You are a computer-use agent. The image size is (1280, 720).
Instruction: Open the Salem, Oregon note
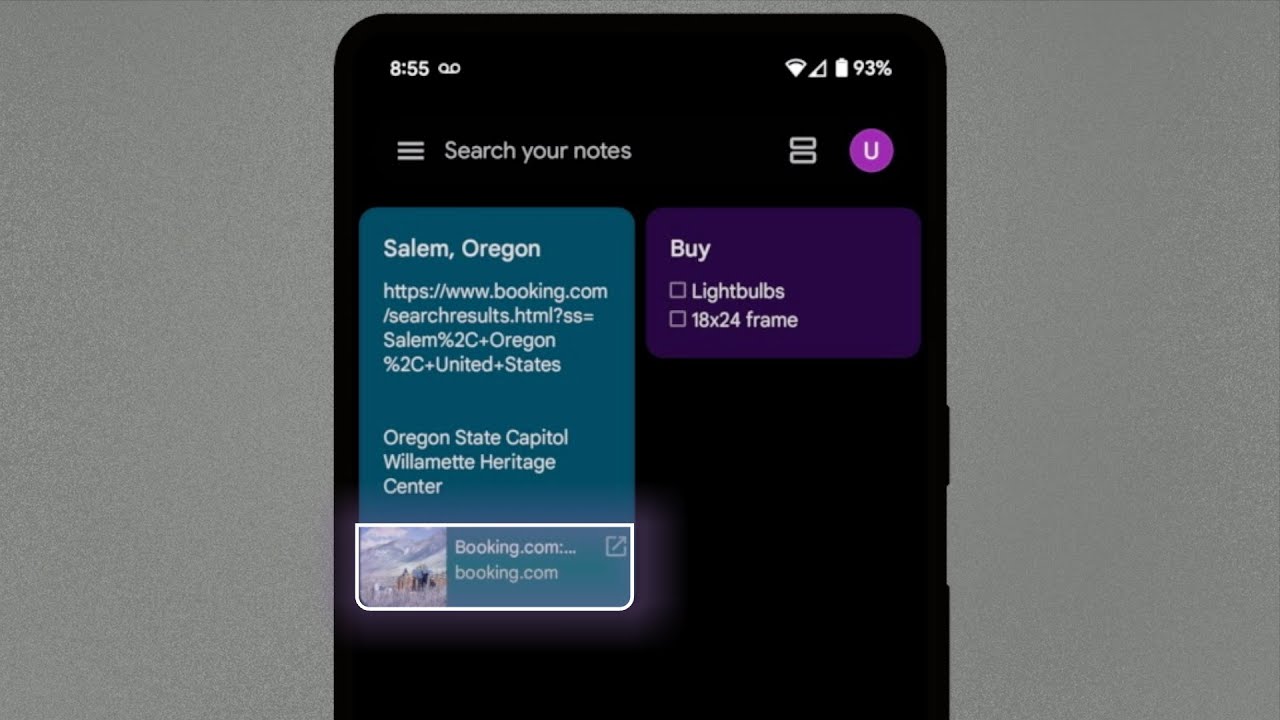(x=461, y=249)
